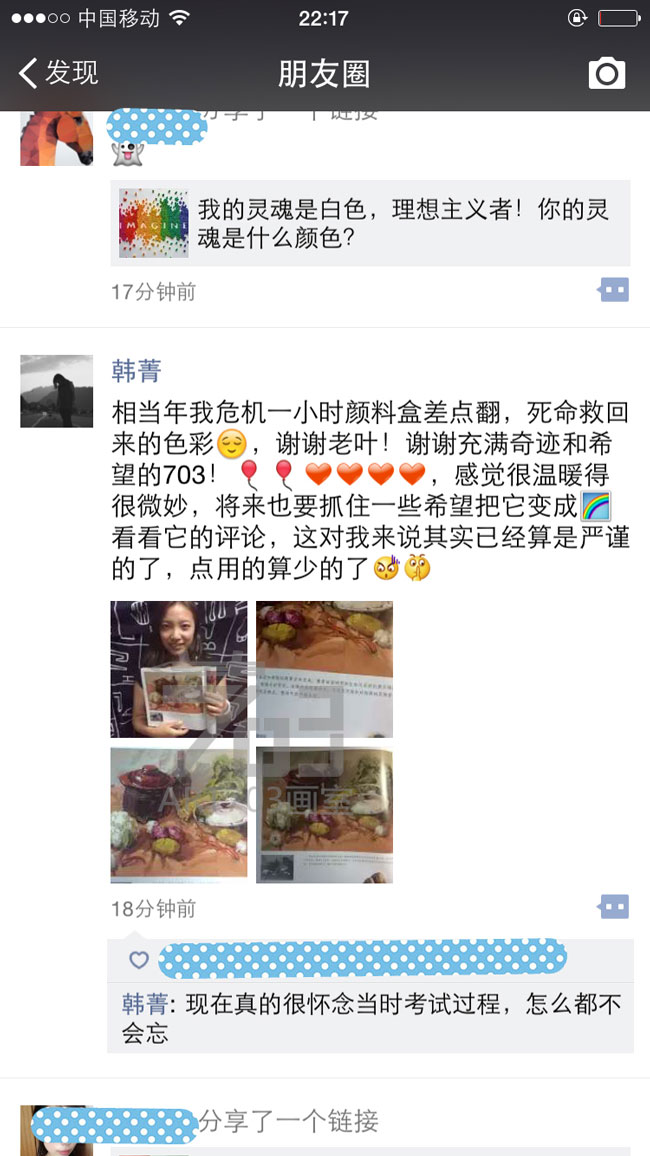Open the bottom-right book page photo
Viewport: 650px width, 1156px height.
point(324,814)
